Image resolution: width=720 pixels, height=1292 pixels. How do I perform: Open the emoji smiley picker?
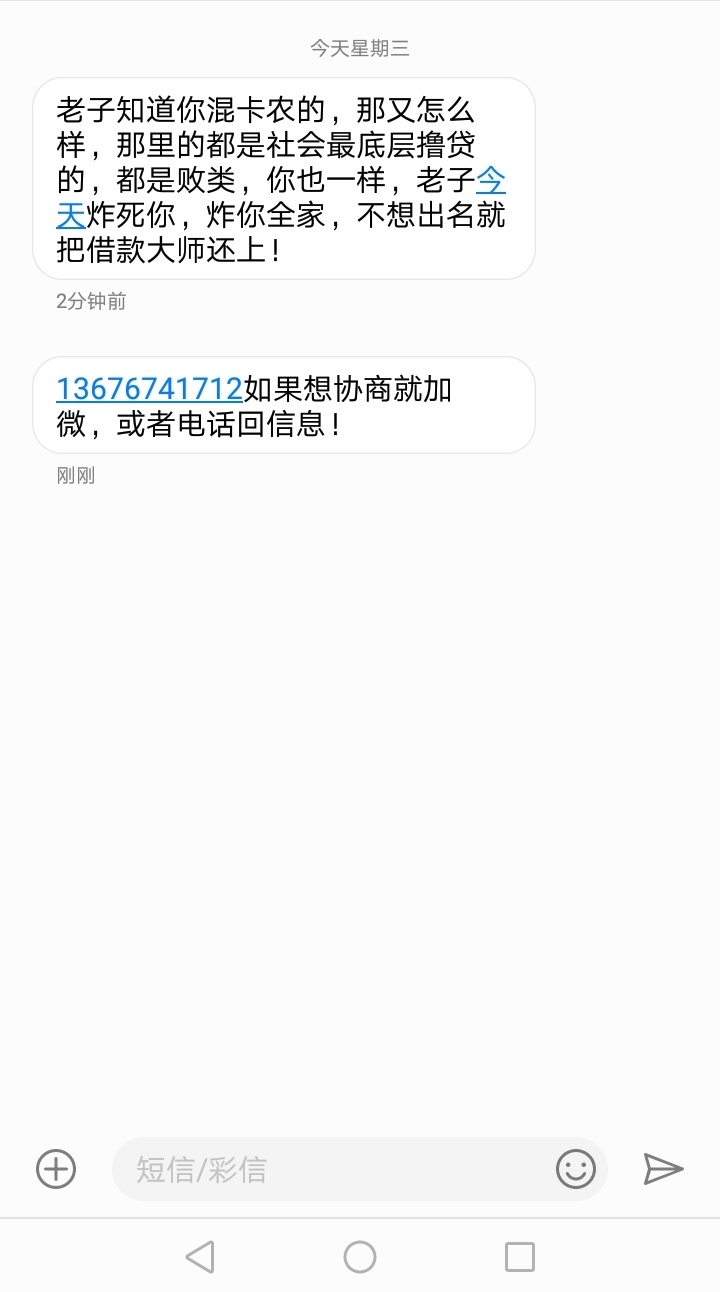click(x=576, y=1168)
